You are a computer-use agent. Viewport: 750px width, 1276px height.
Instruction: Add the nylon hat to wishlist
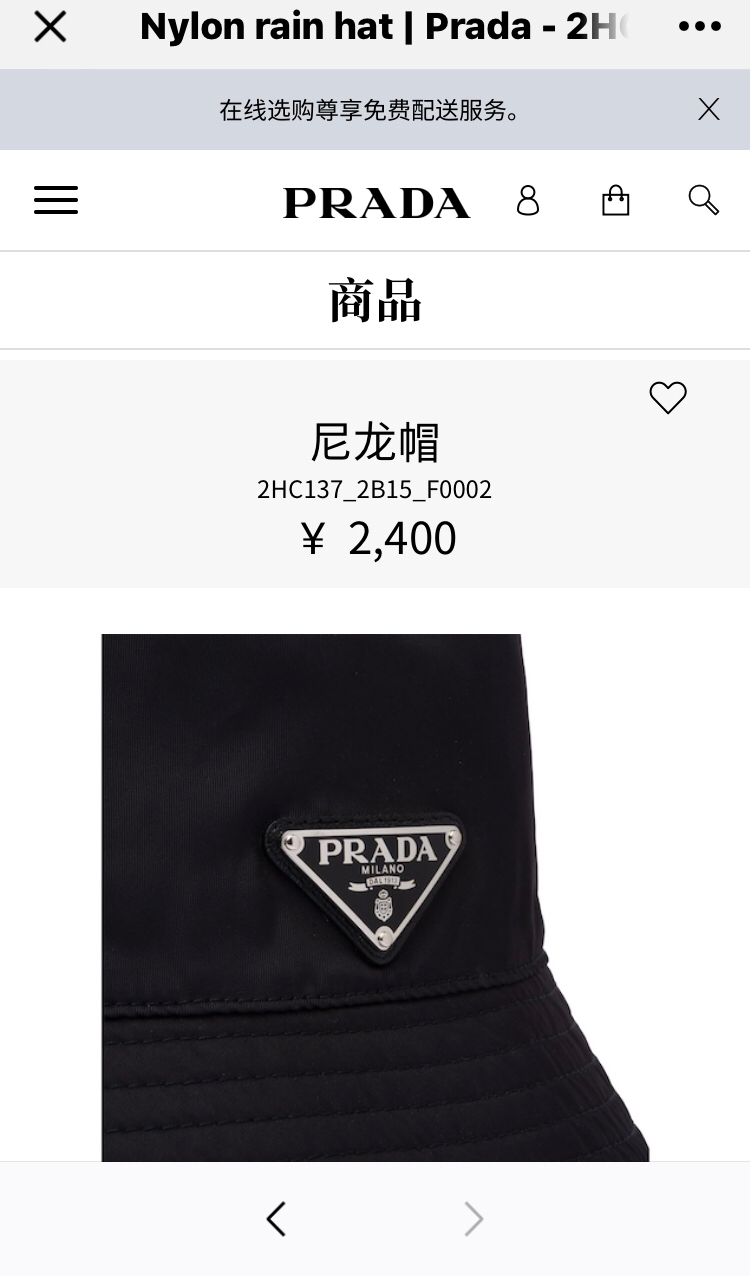pyautogui.click(x=668, y=398)
